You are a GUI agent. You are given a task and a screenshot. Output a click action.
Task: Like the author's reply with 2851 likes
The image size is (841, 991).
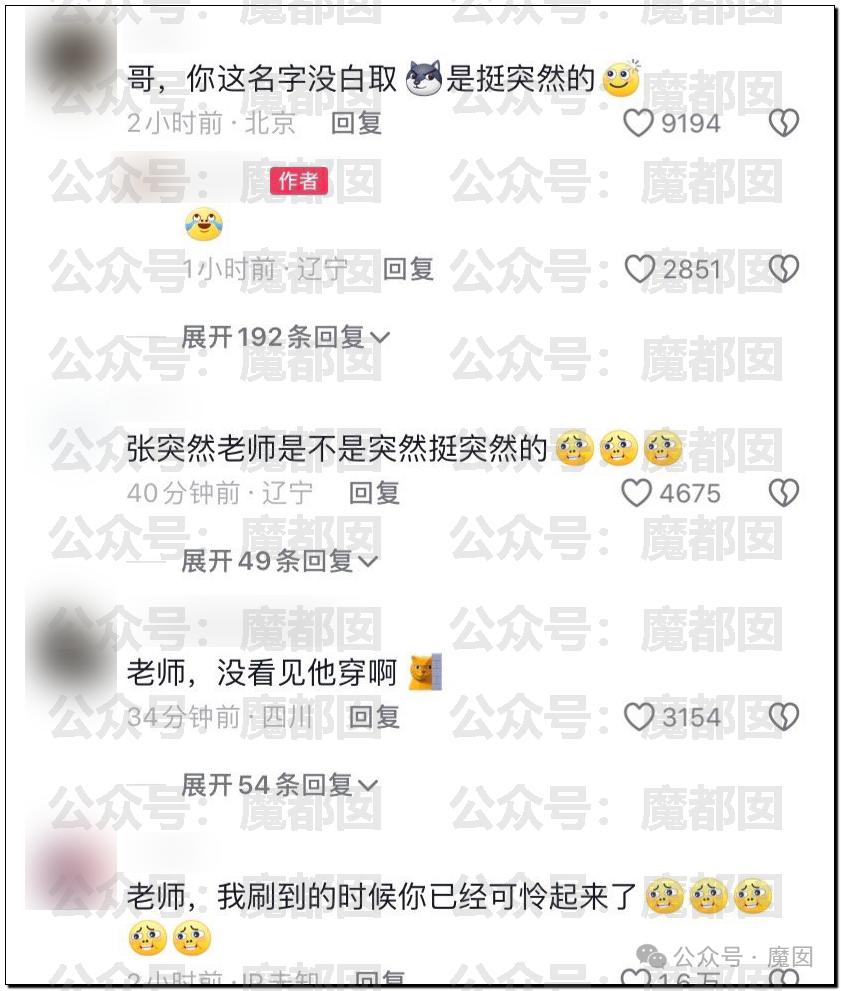click(638, 269)
